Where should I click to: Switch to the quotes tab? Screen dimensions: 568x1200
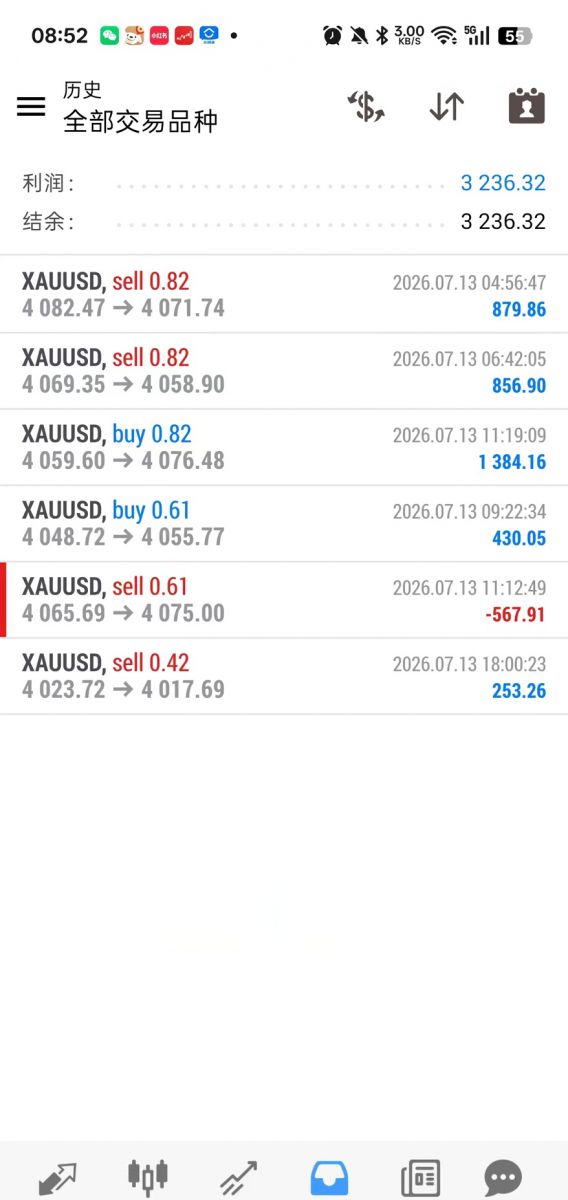click(x=57, y=1177)
